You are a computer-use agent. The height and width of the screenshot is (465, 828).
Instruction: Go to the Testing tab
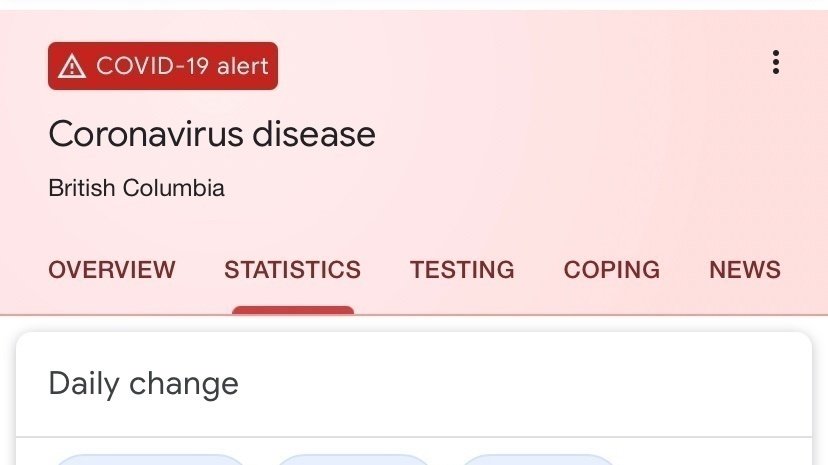(462, 270)
